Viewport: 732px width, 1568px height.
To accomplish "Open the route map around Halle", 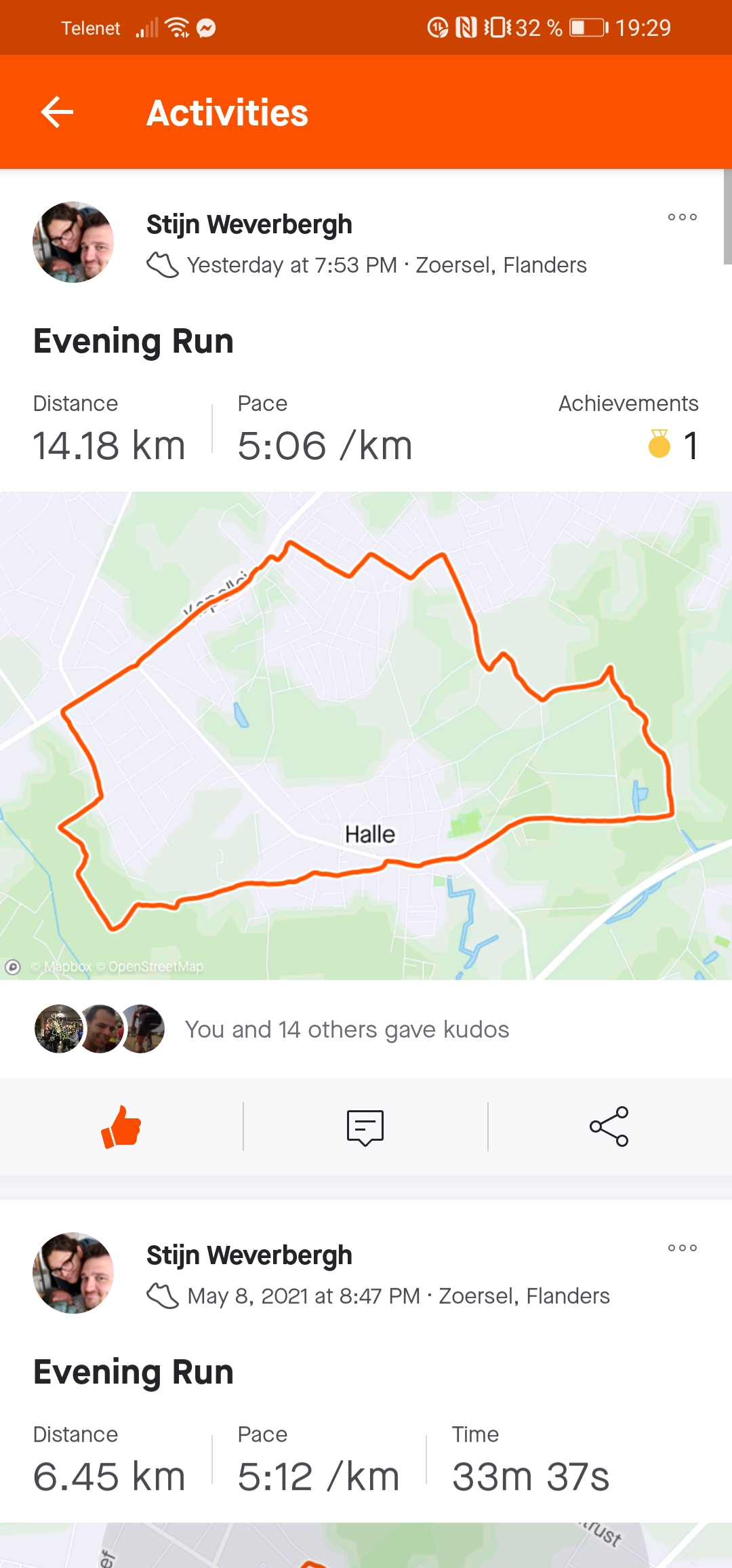I will point(366,736).
